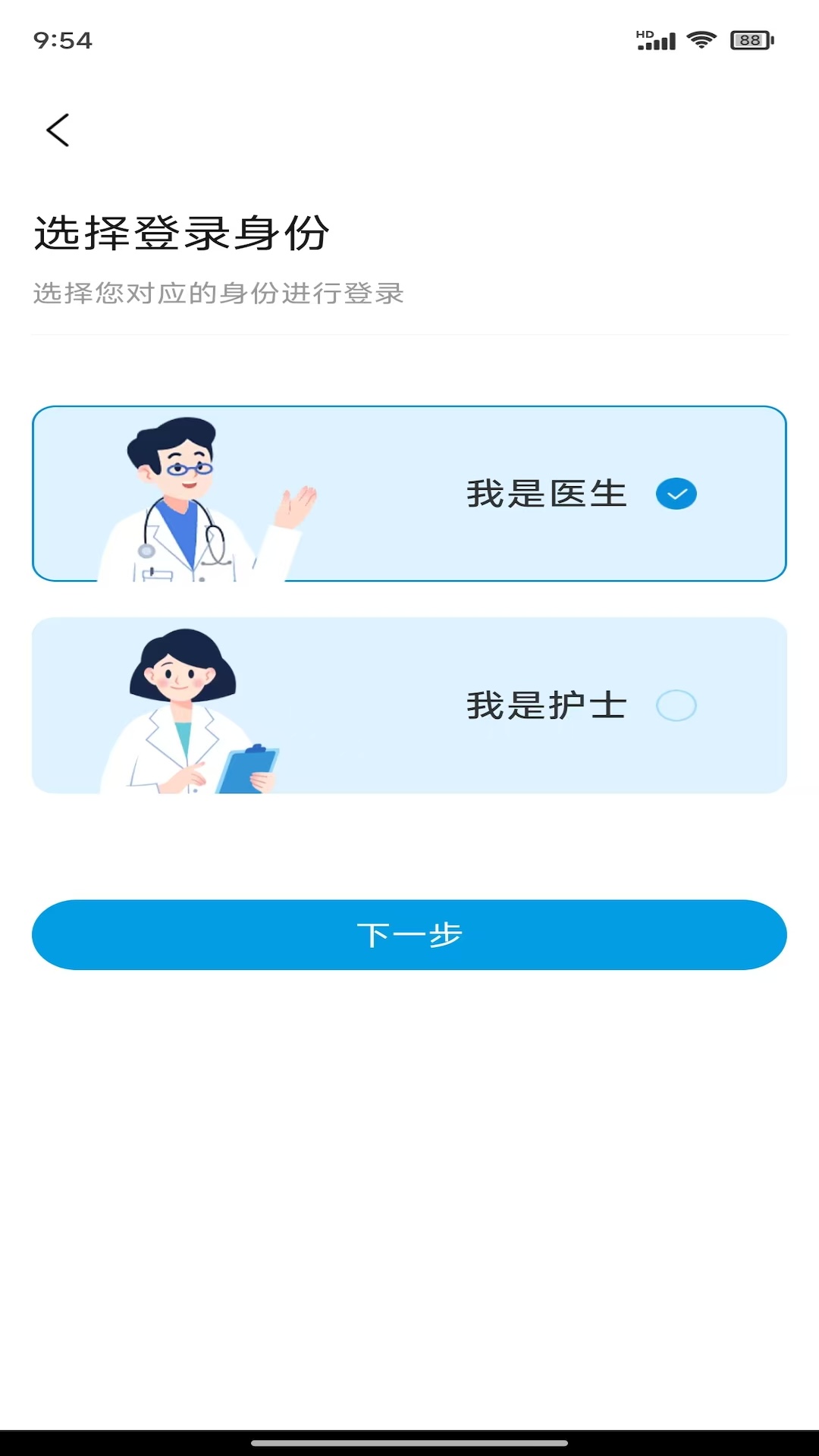Select the 我是护士 identity card

point(409,705)
